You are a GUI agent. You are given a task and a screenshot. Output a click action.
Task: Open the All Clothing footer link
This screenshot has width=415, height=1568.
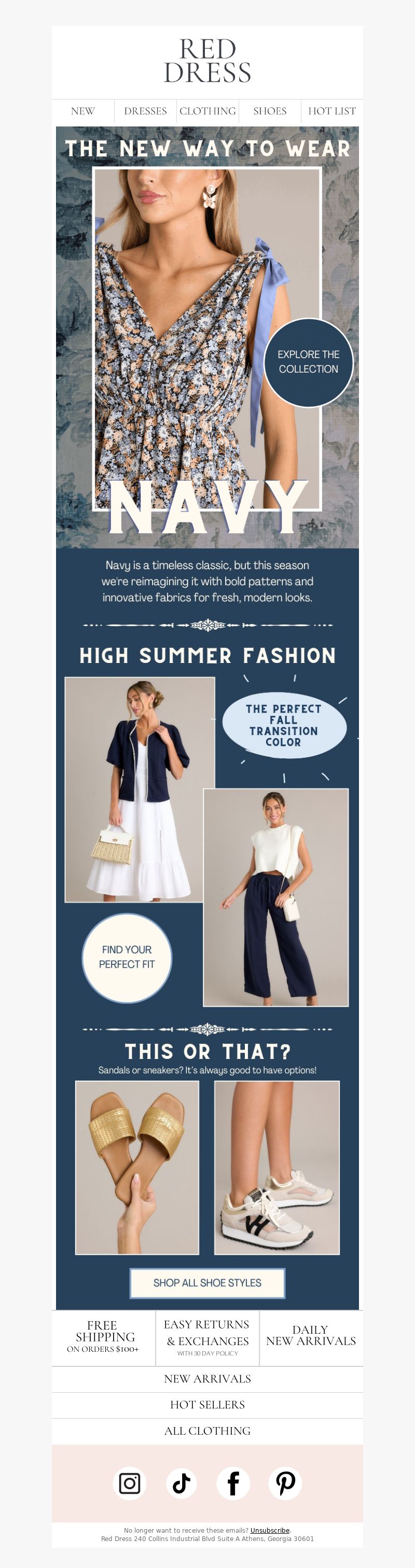[x=207, y=1431]
